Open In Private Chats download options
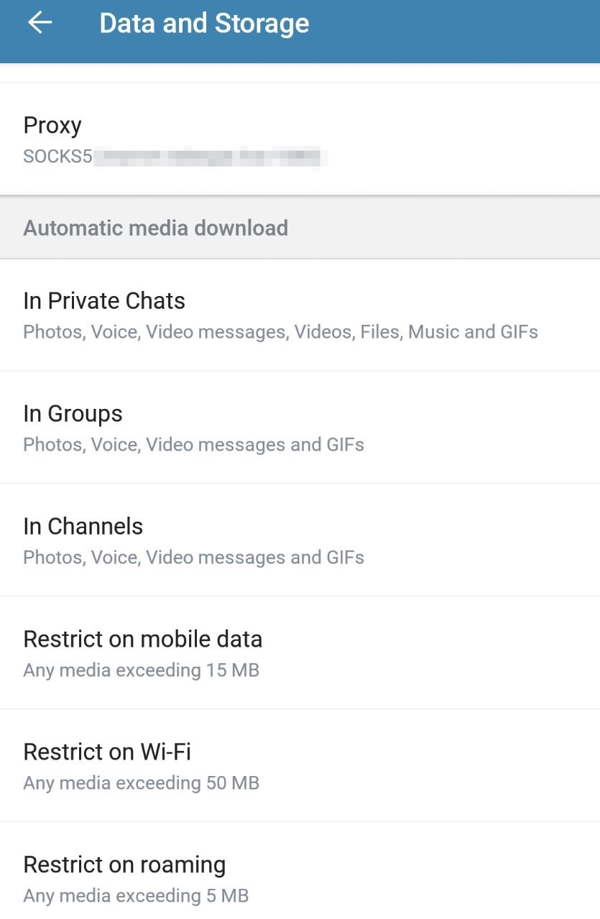This screenshot has height=919, width=600. pyautogui.click(x=300, y=315)
